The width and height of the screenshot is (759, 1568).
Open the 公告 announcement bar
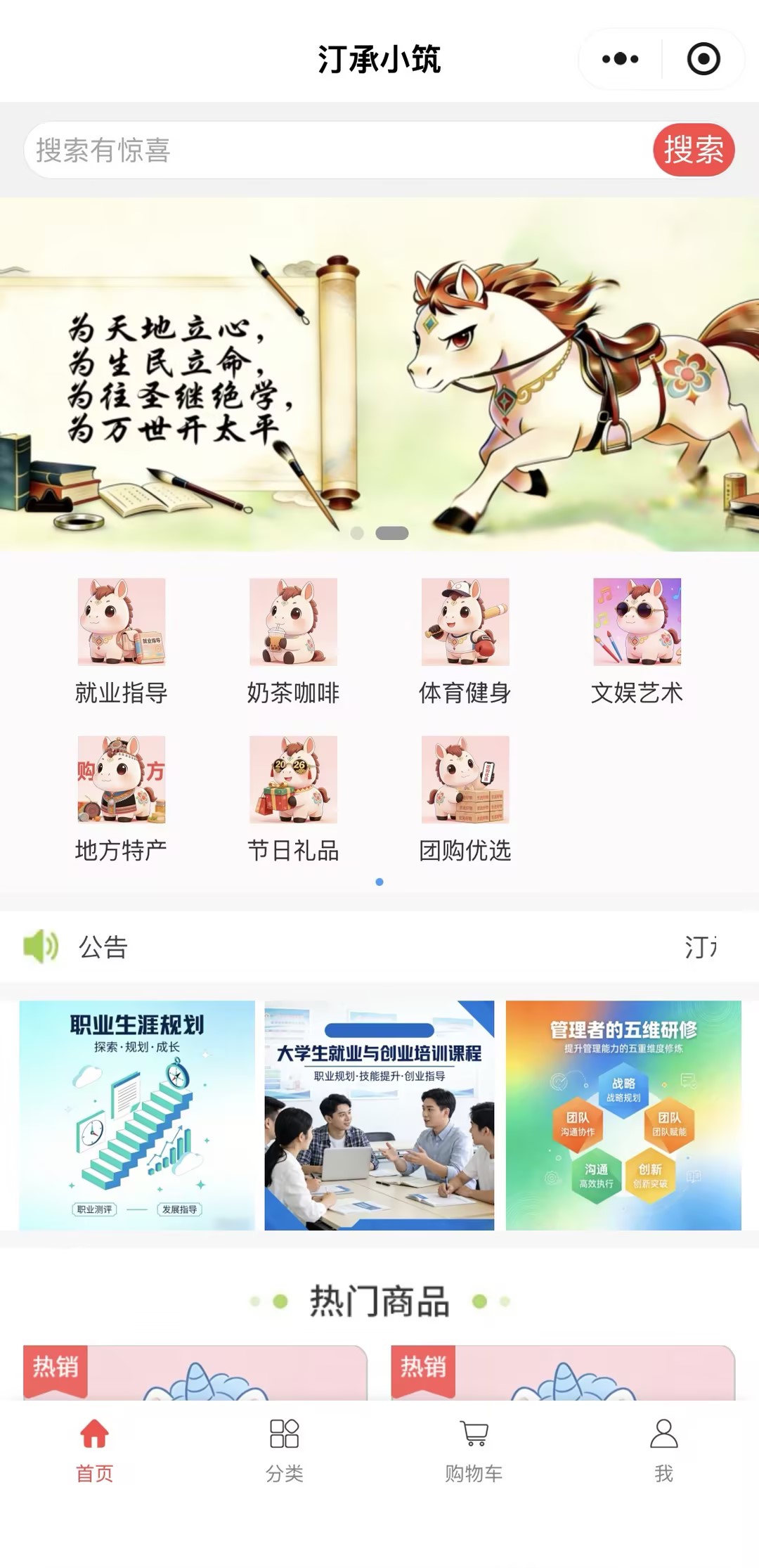[x=379, y=946]
